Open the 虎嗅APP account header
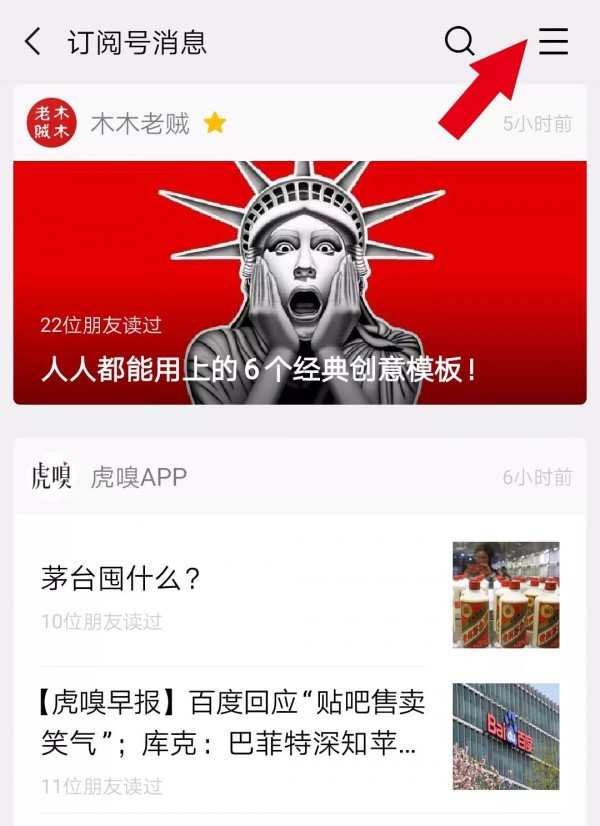 [138, 476]
